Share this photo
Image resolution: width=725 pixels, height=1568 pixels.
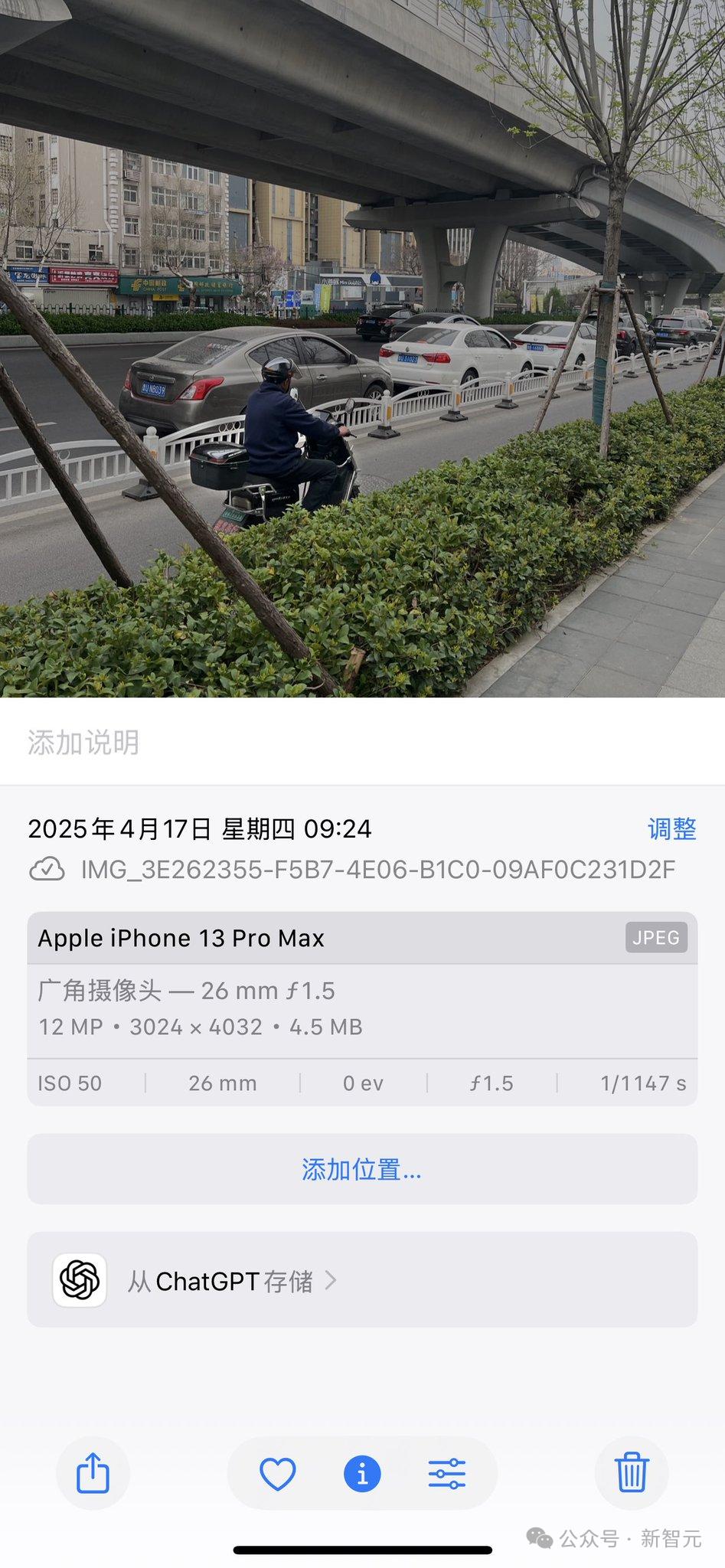coord(93,1473)
